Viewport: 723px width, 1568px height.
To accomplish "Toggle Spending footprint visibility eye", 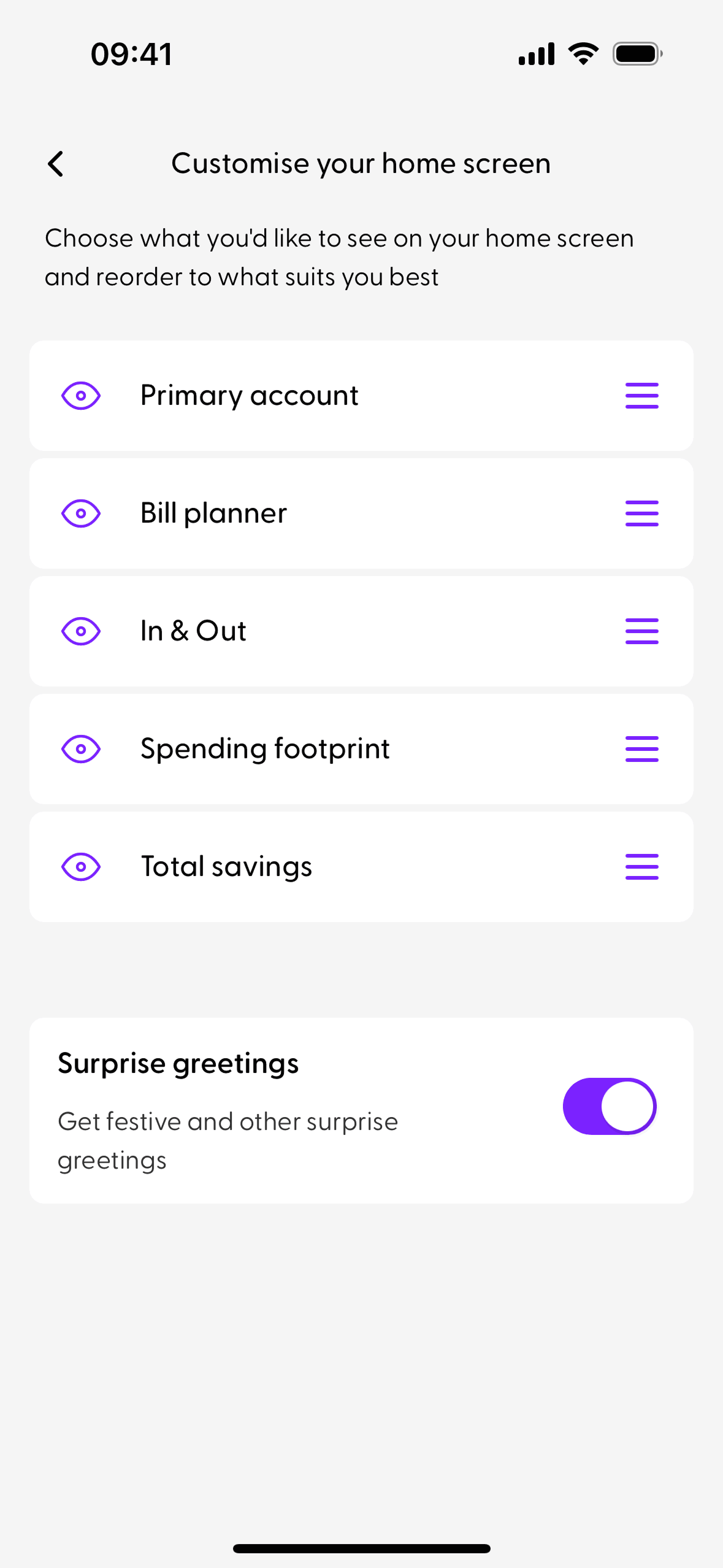I will [81, 749].
